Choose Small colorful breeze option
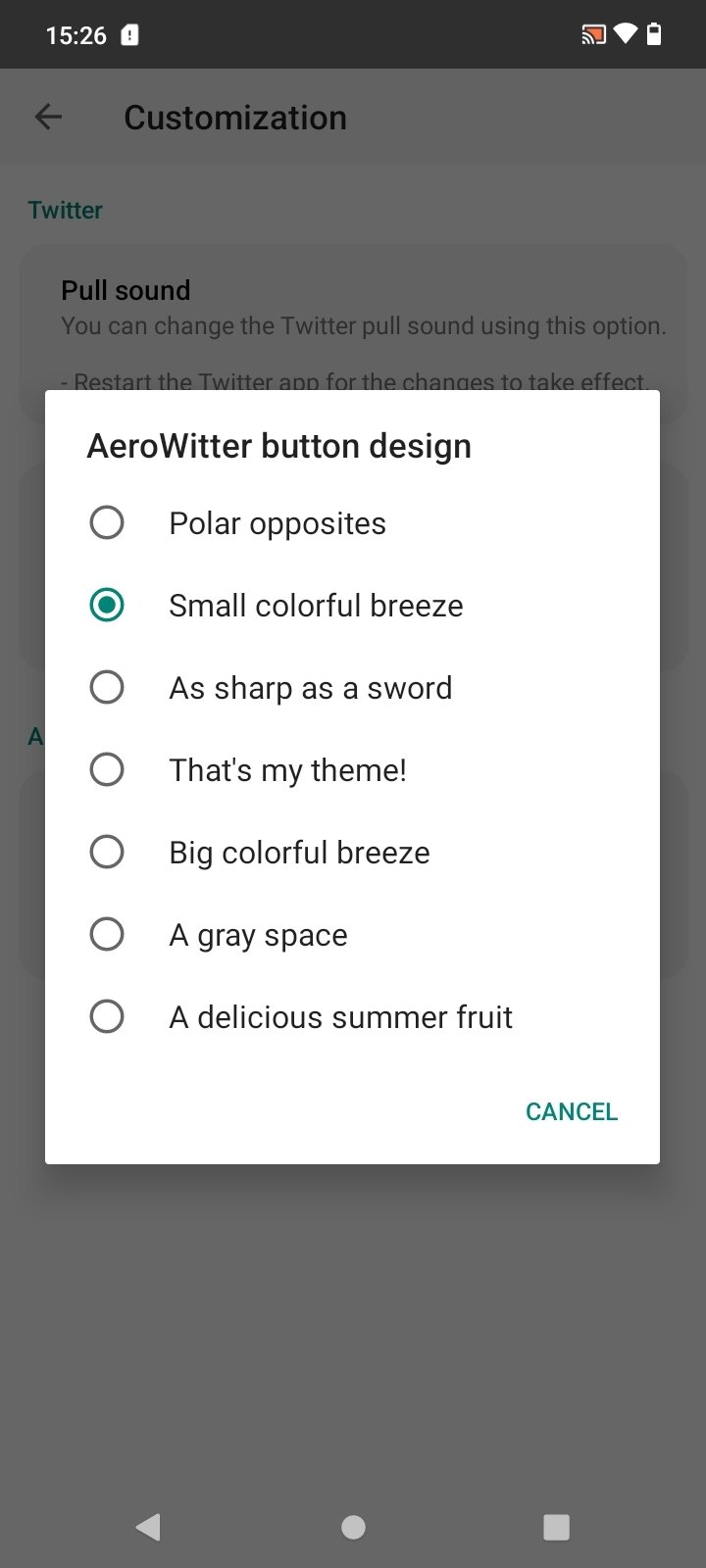Screen dimensions: 706x1568 pyautogui.click(x=352, y=606)
